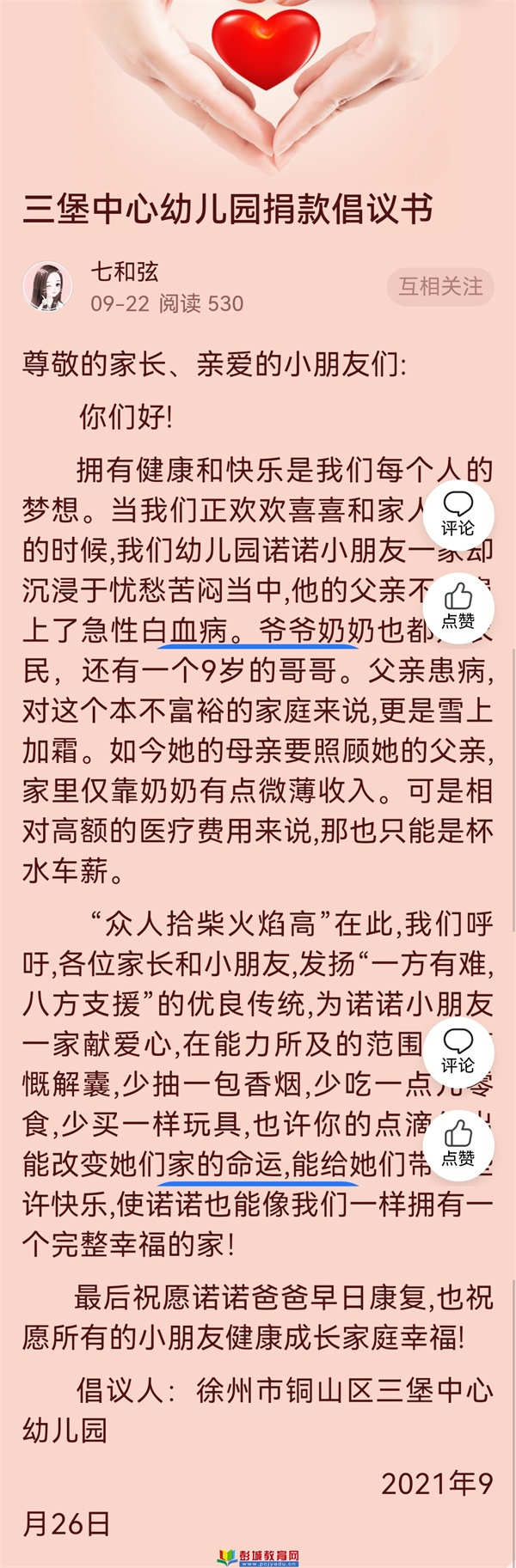This screenshot has width=516, height=1568.
Task: Open 评论 bubble beside the 梦想 paragraph
Action: click(x=458, y=516)
